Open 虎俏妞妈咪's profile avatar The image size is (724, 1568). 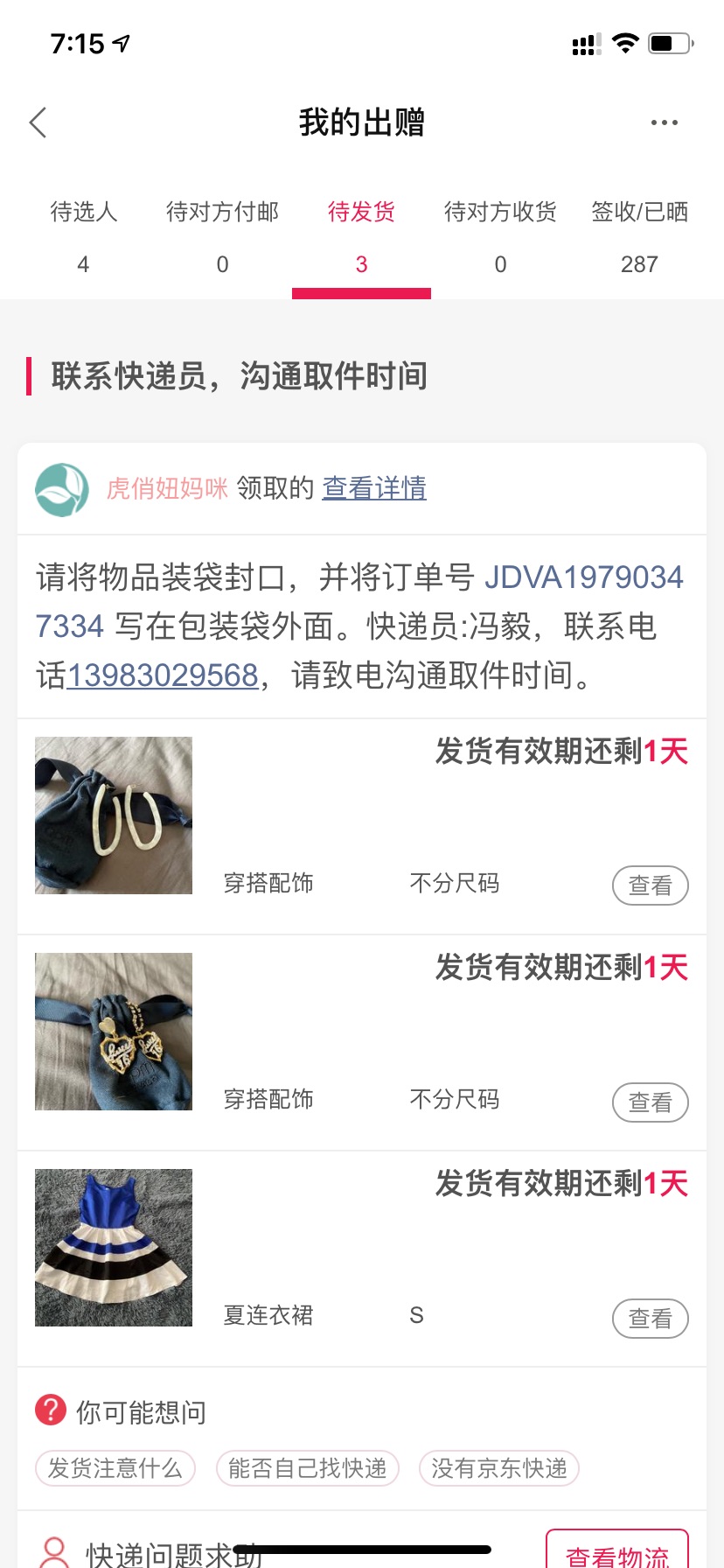[x=62, y=489]
